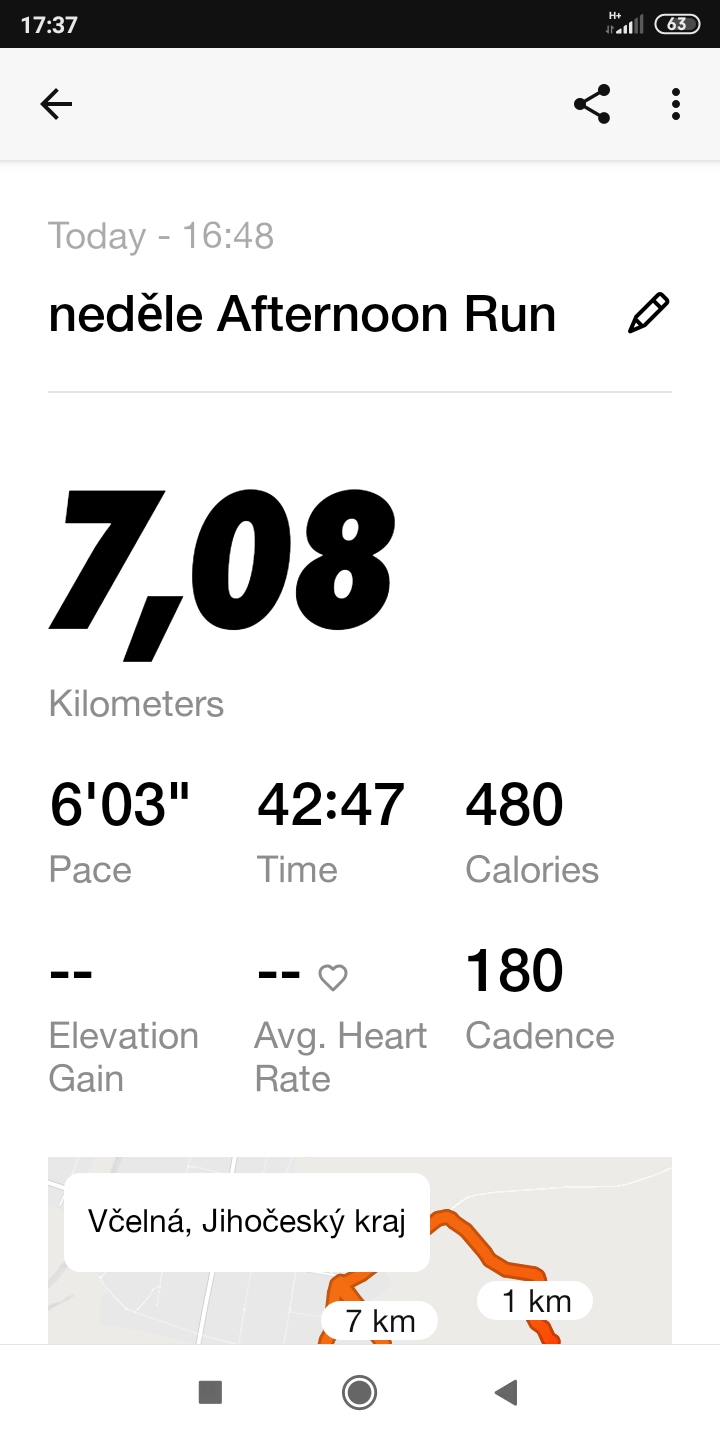The image size is (720, 1440).
Task: Open the route map of Včelná
Action: point(360,1250)
